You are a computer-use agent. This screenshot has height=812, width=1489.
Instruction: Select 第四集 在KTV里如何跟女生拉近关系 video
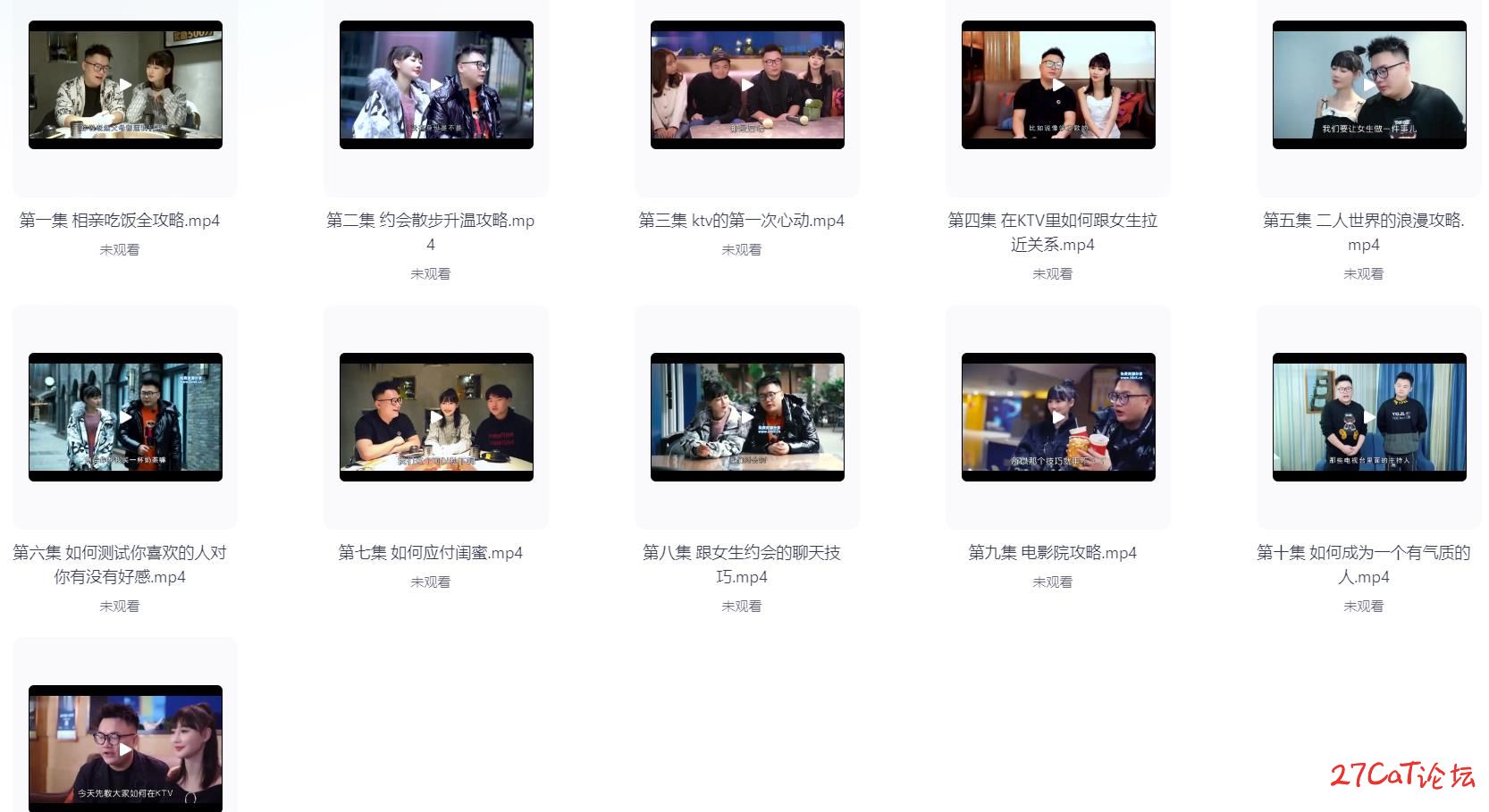(x=1058, y=85)
